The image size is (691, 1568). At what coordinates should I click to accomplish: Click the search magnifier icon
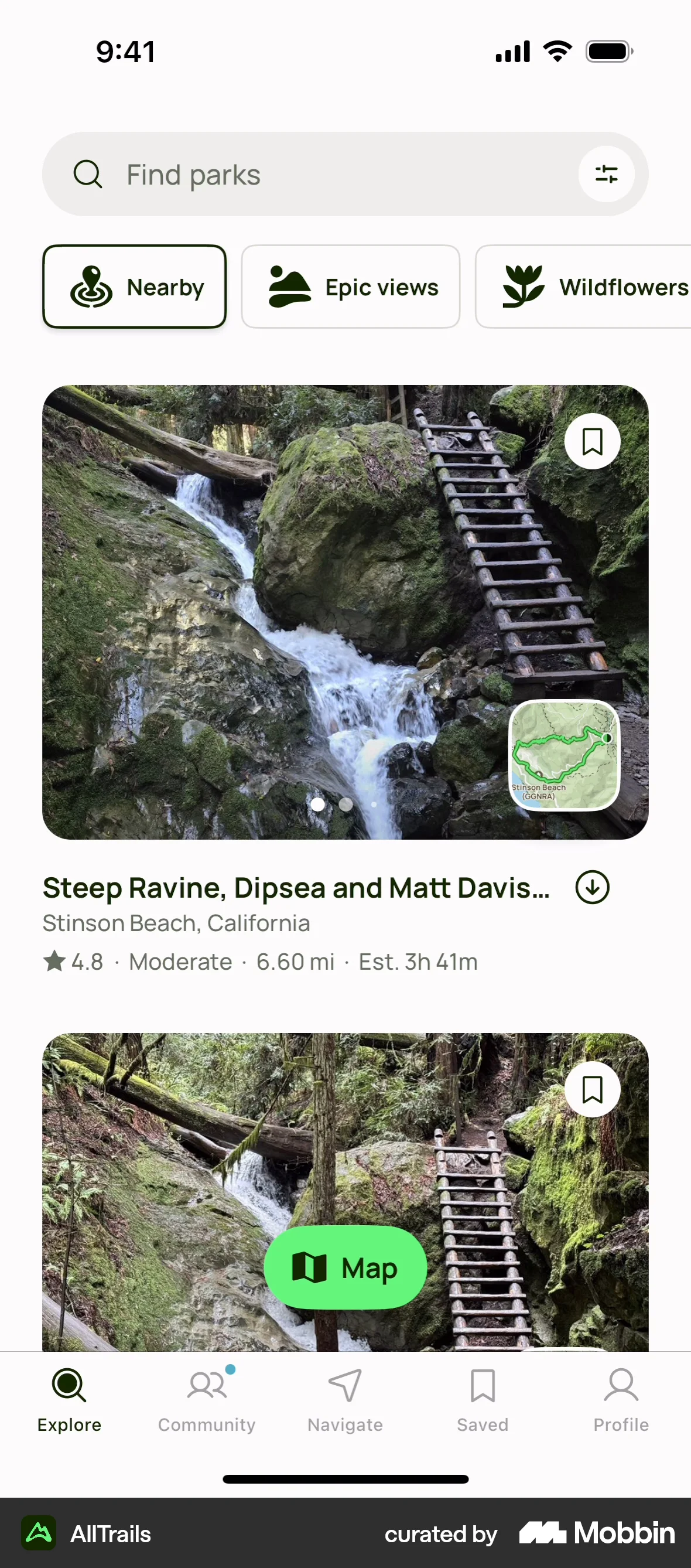tap(89, 175)
